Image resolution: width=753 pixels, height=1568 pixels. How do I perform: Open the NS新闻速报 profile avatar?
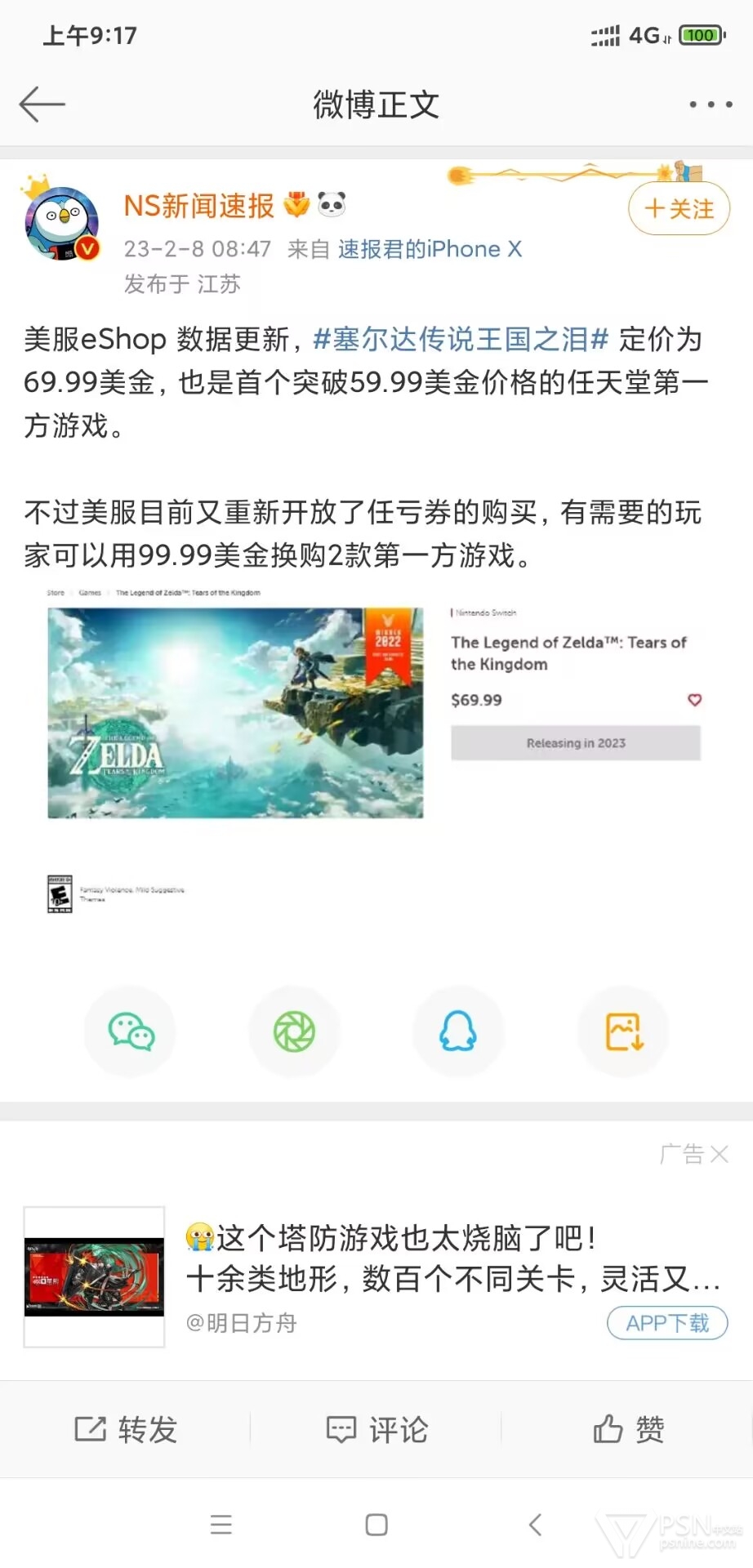point(62,222)
